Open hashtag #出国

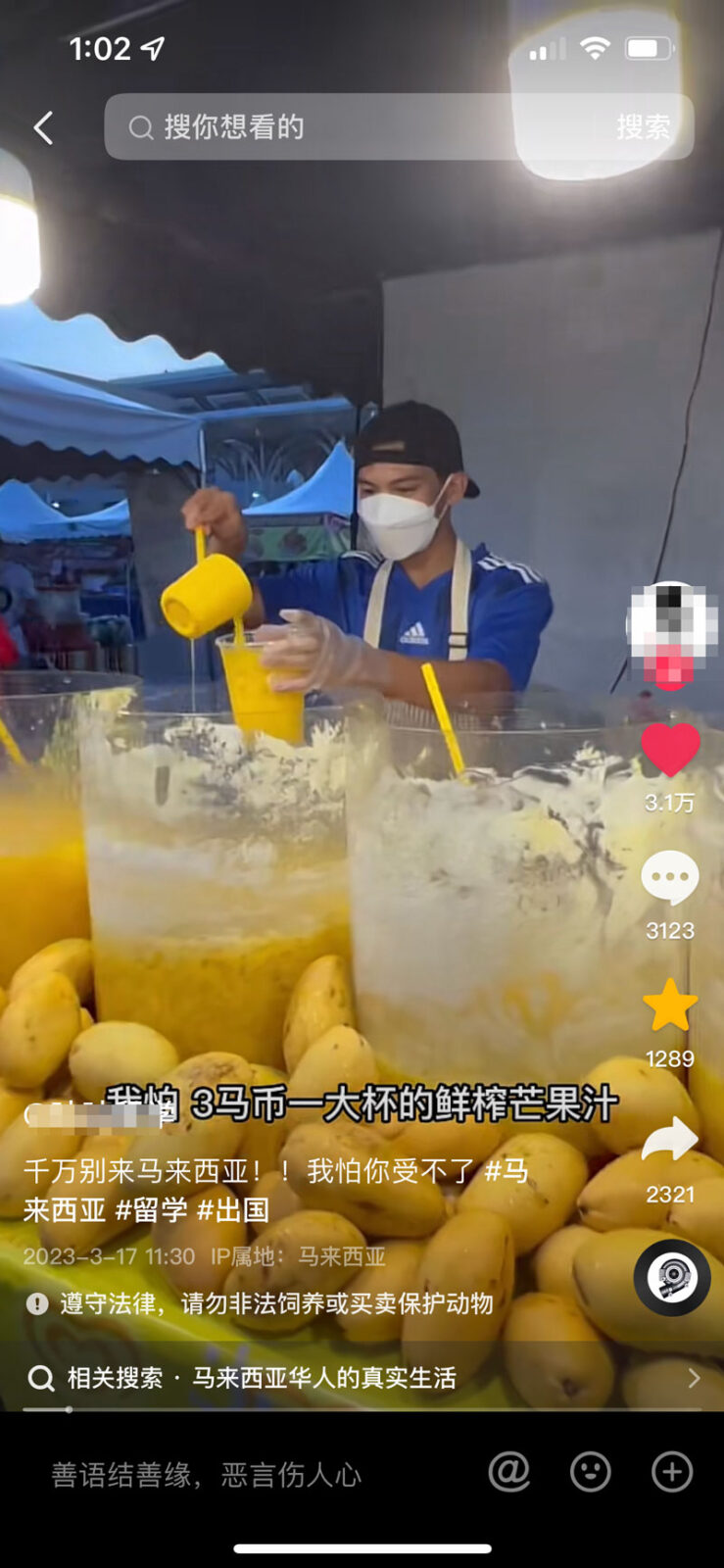tap(233, 1209)
